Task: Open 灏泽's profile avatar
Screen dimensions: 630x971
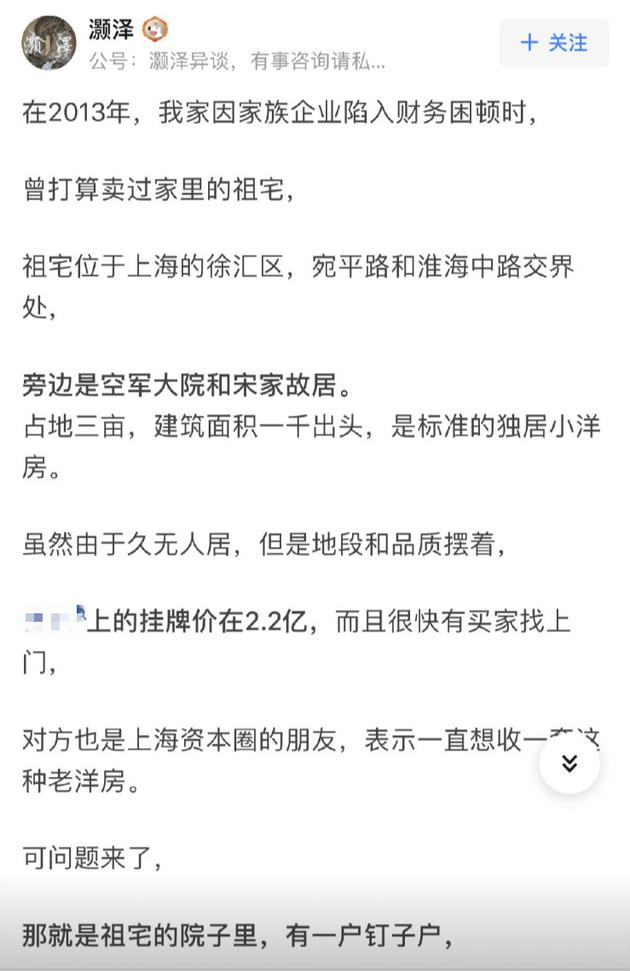Action: click(x=49, y=43)
